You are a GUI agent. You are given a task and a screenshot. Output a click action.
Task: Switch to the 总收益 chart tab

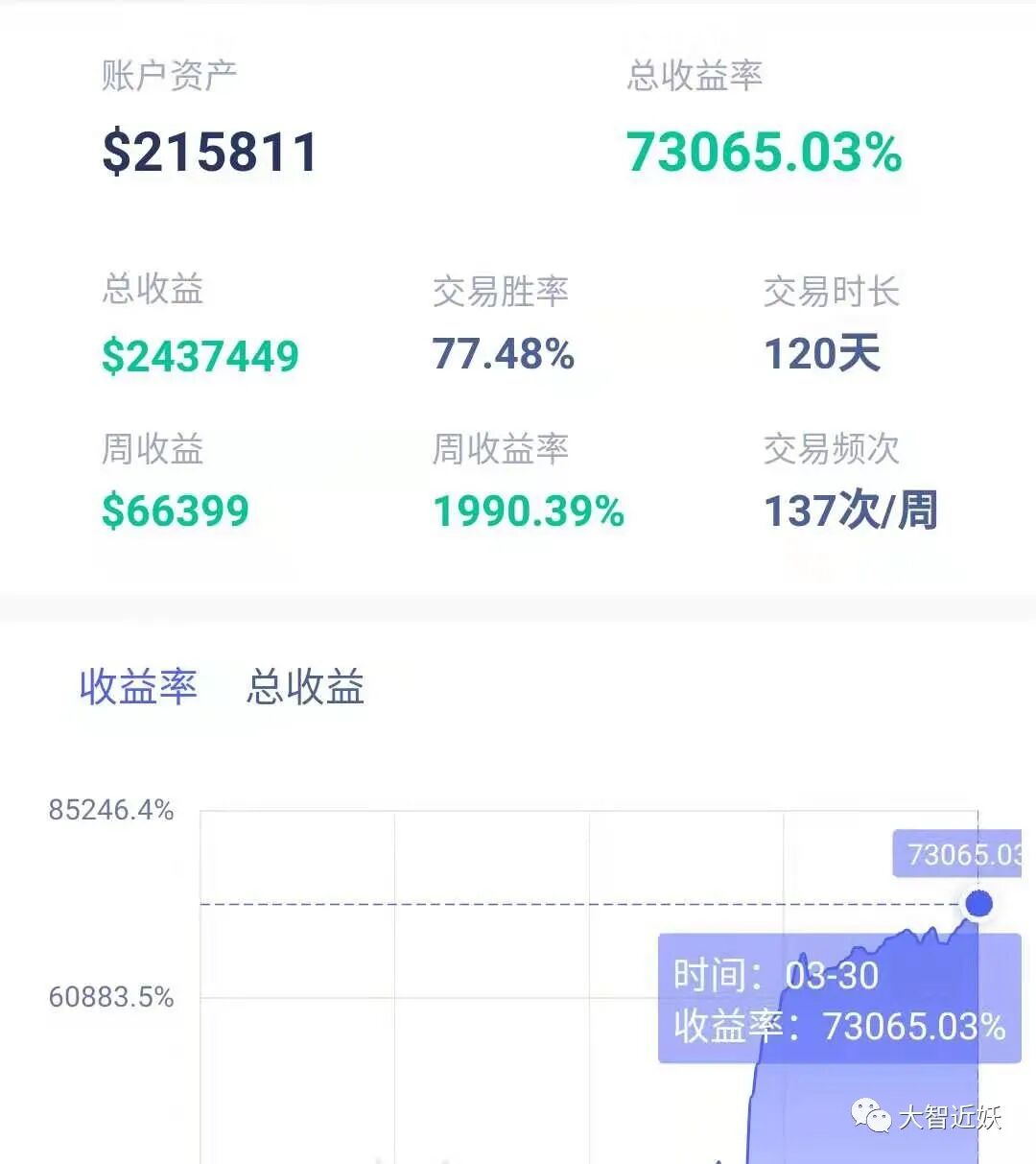(305, 687)
